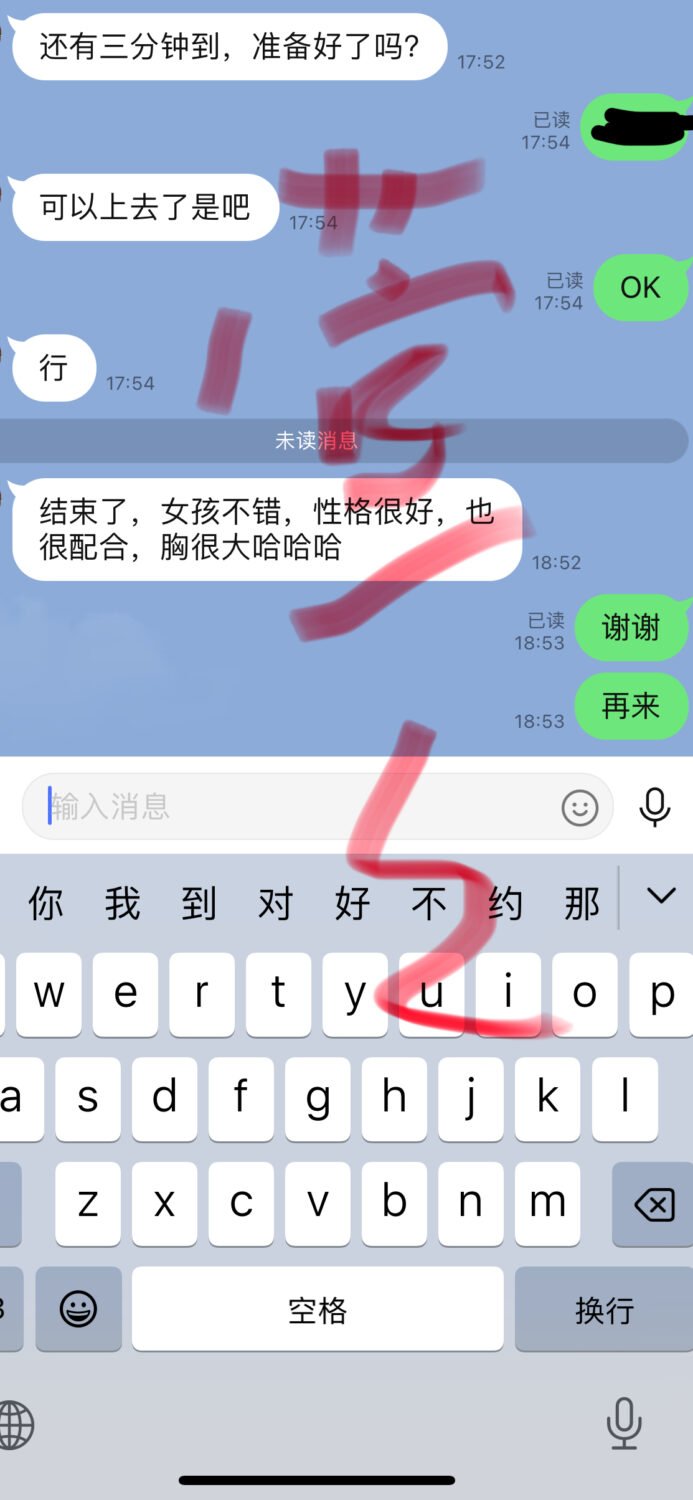Select the suggested word 你
The width and height of the screenshot is (693, 1500).
pos(46,903)
